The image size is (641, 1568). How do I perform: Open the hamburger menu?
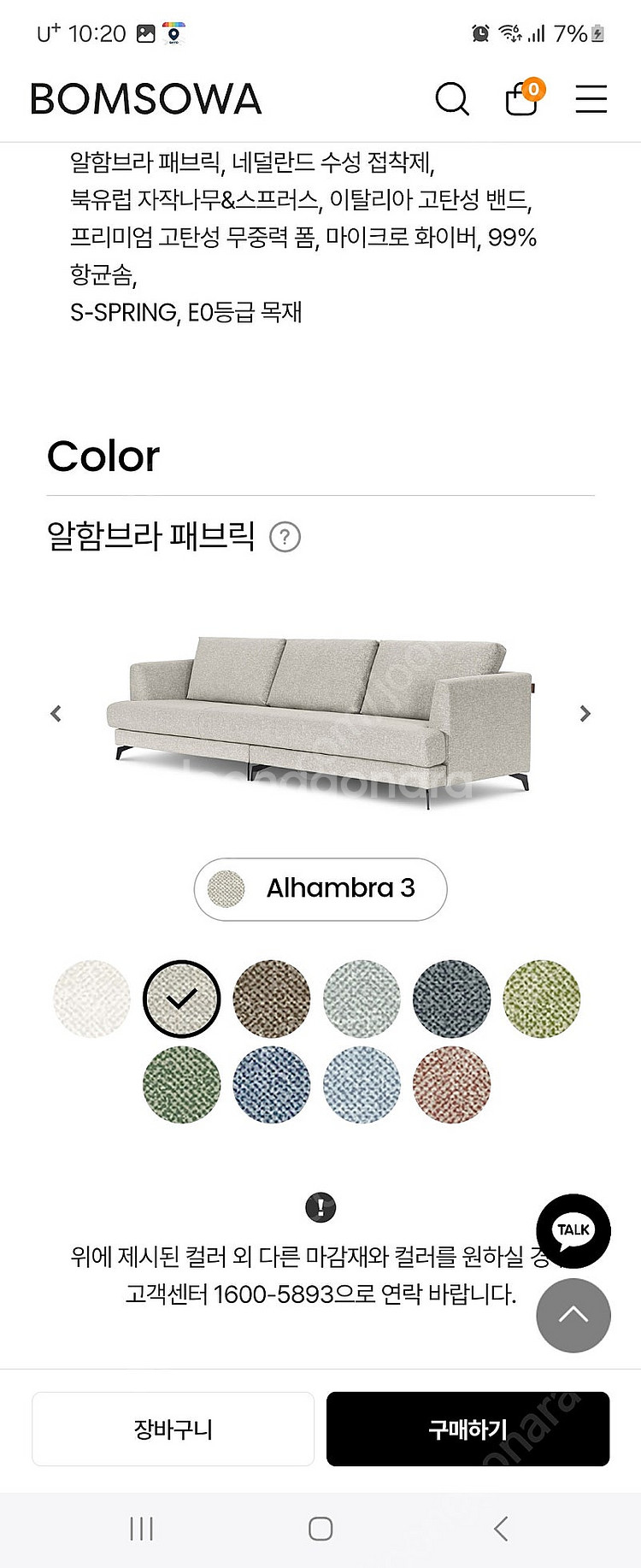[591, 99]
